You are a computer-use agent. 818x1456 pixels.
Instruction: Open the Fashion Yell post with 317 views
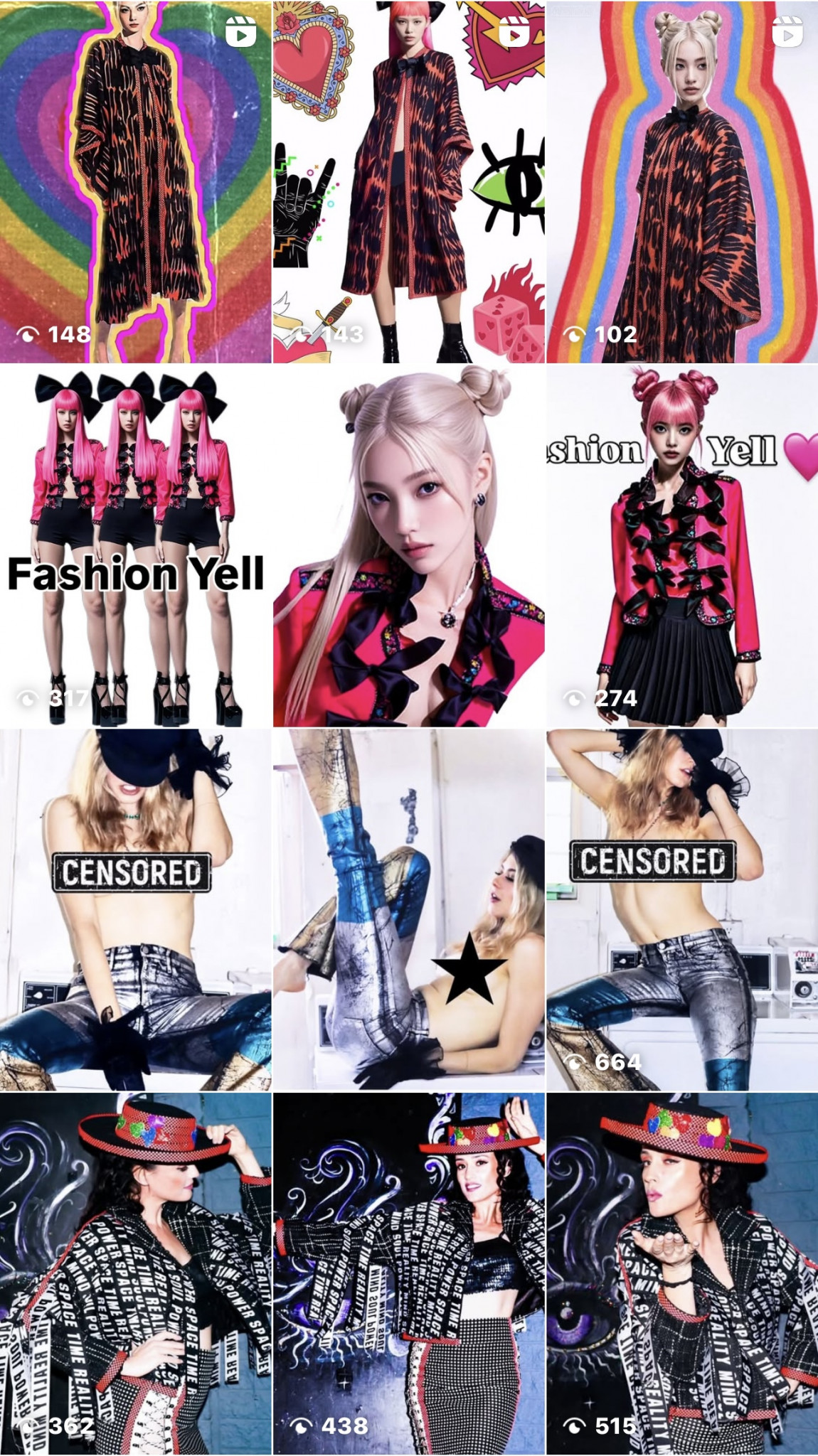[135, 546]
